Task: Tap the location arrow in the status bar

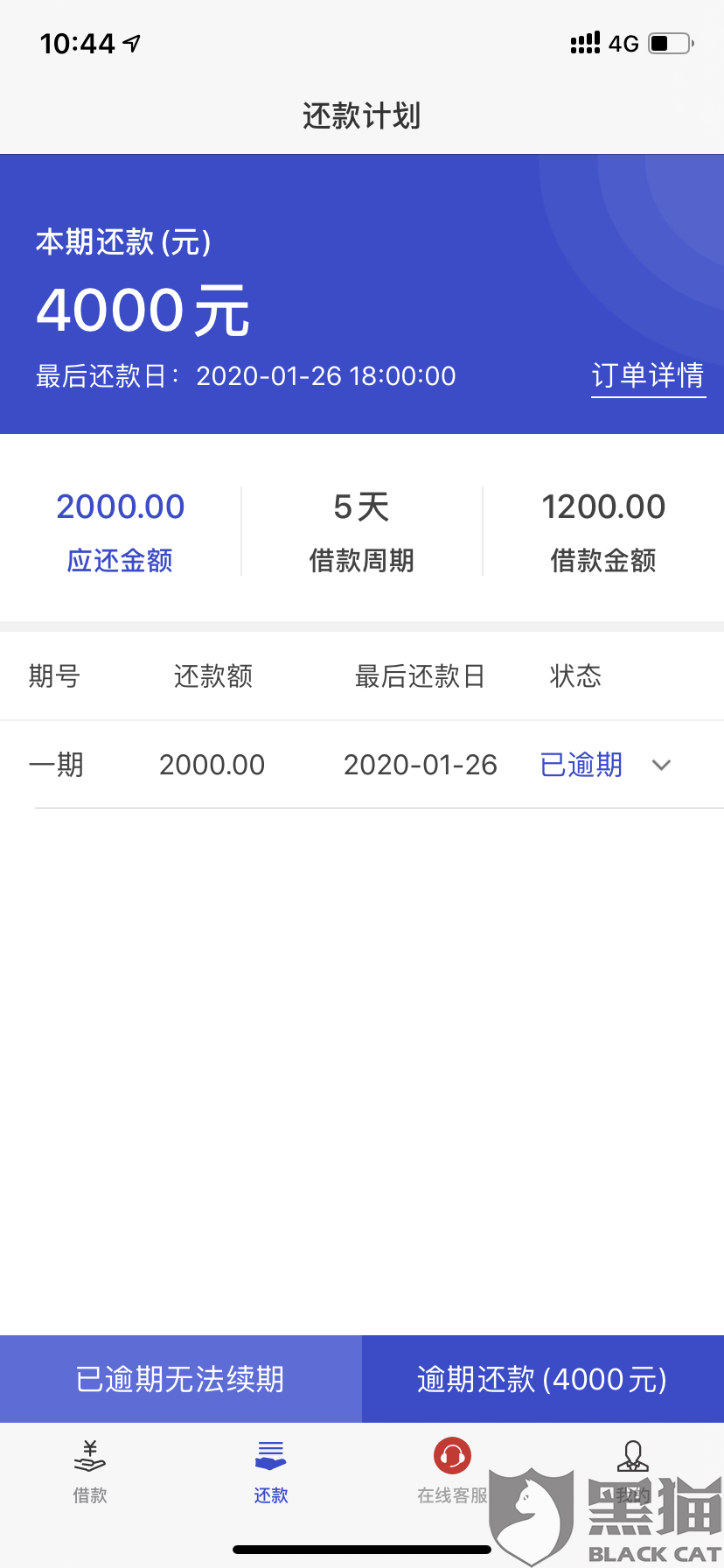Action: coord(129,42)
